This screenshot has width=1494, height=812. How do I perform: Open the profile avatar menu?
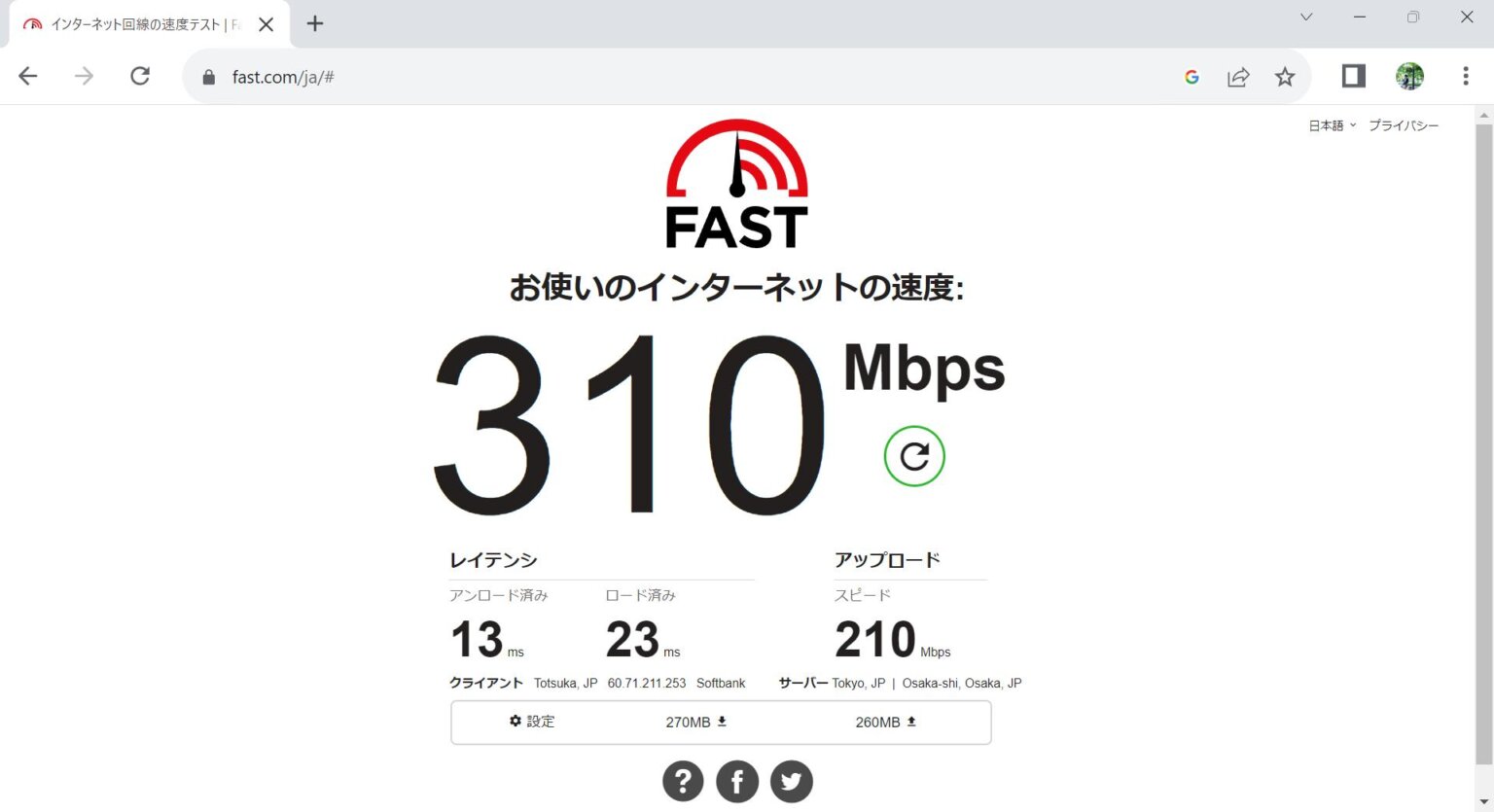click(1409, 77)
